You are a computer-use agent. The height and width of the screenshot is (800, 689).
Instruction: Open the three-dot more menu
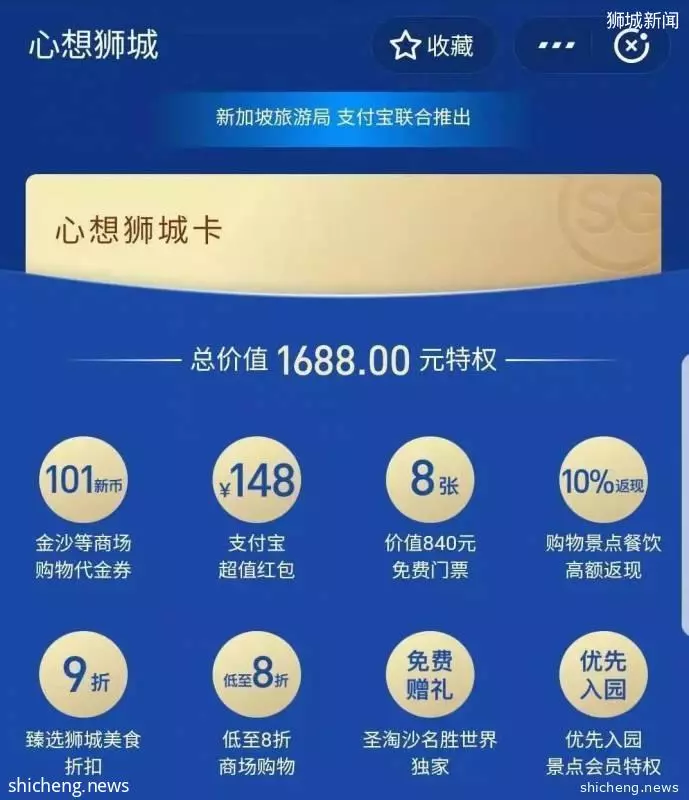tap(556, 46)
